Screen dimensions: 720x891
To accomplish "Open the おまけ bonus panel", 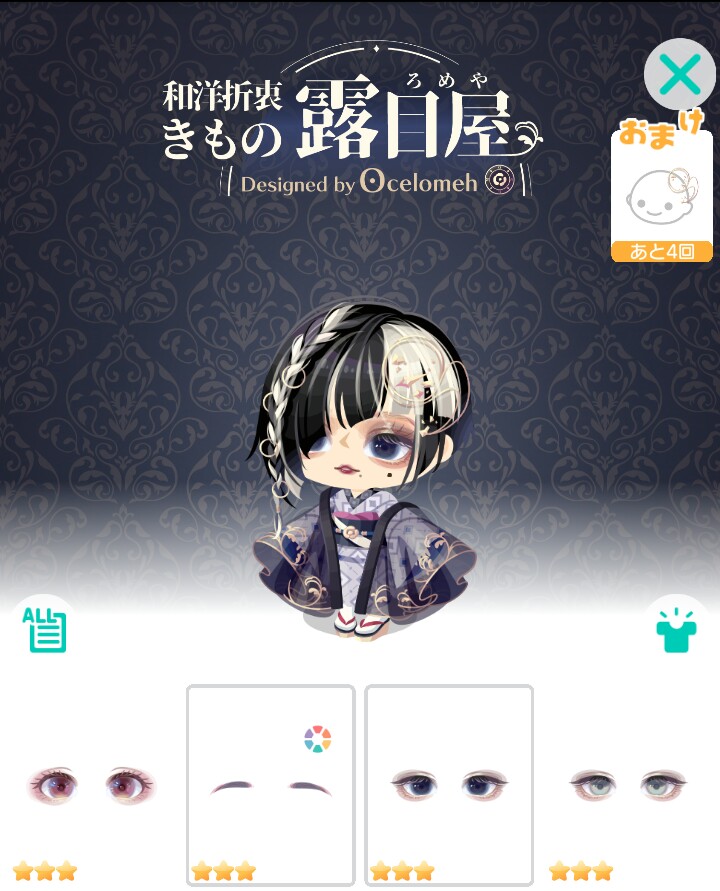I will pyautogui.click(x=662, y=190).
